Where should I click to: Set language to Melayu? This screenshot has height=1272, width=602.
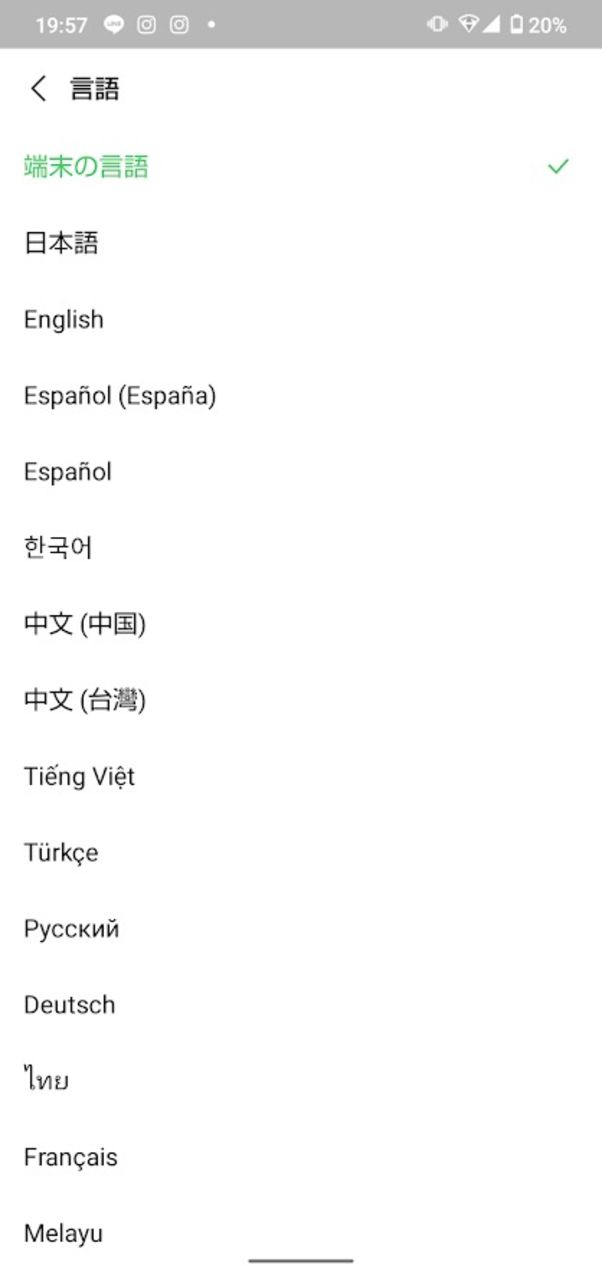tap(63, 1233)
